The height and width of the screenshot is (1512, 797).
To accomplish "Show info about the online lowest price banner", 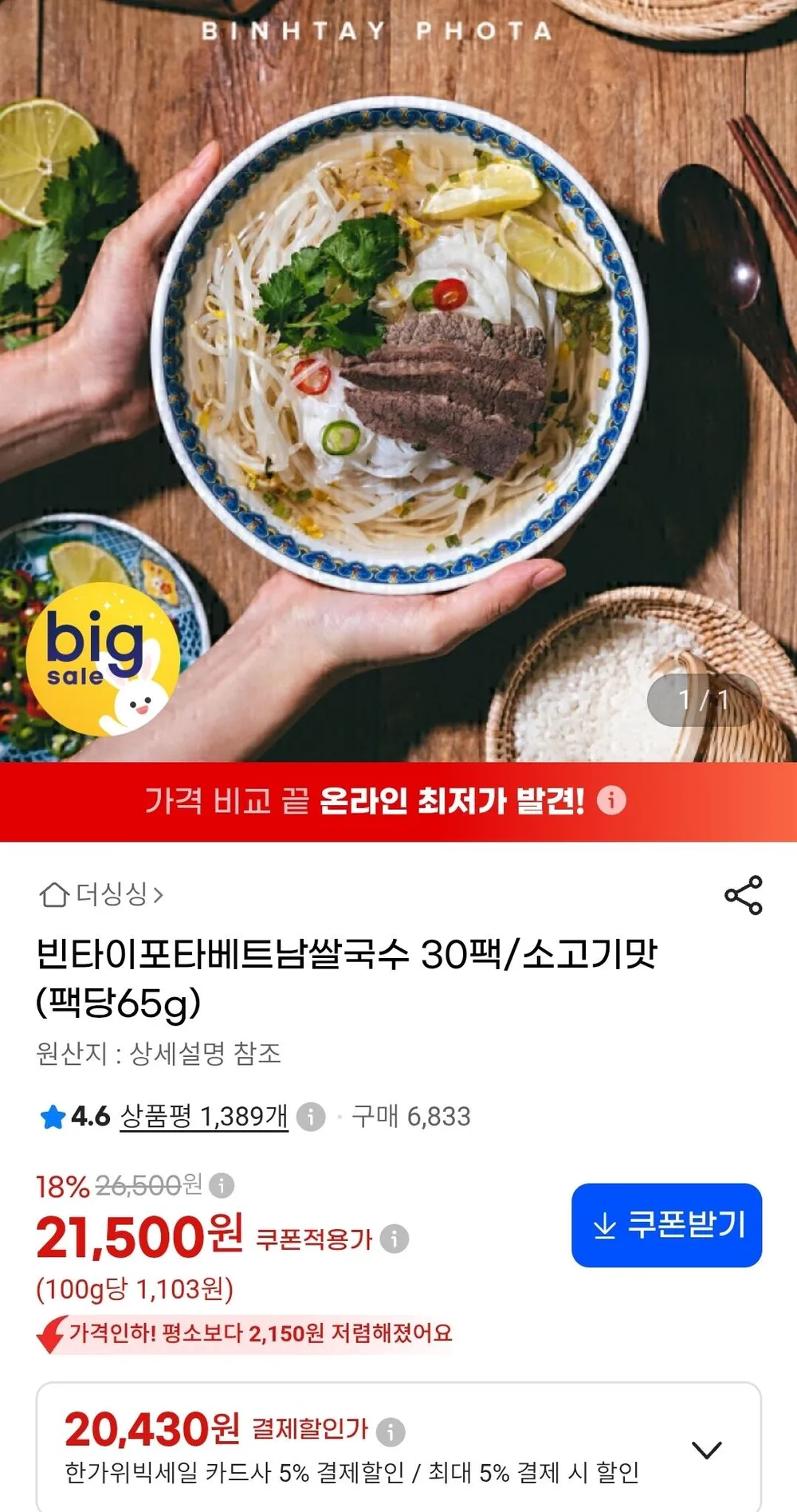I will point(611,800).
